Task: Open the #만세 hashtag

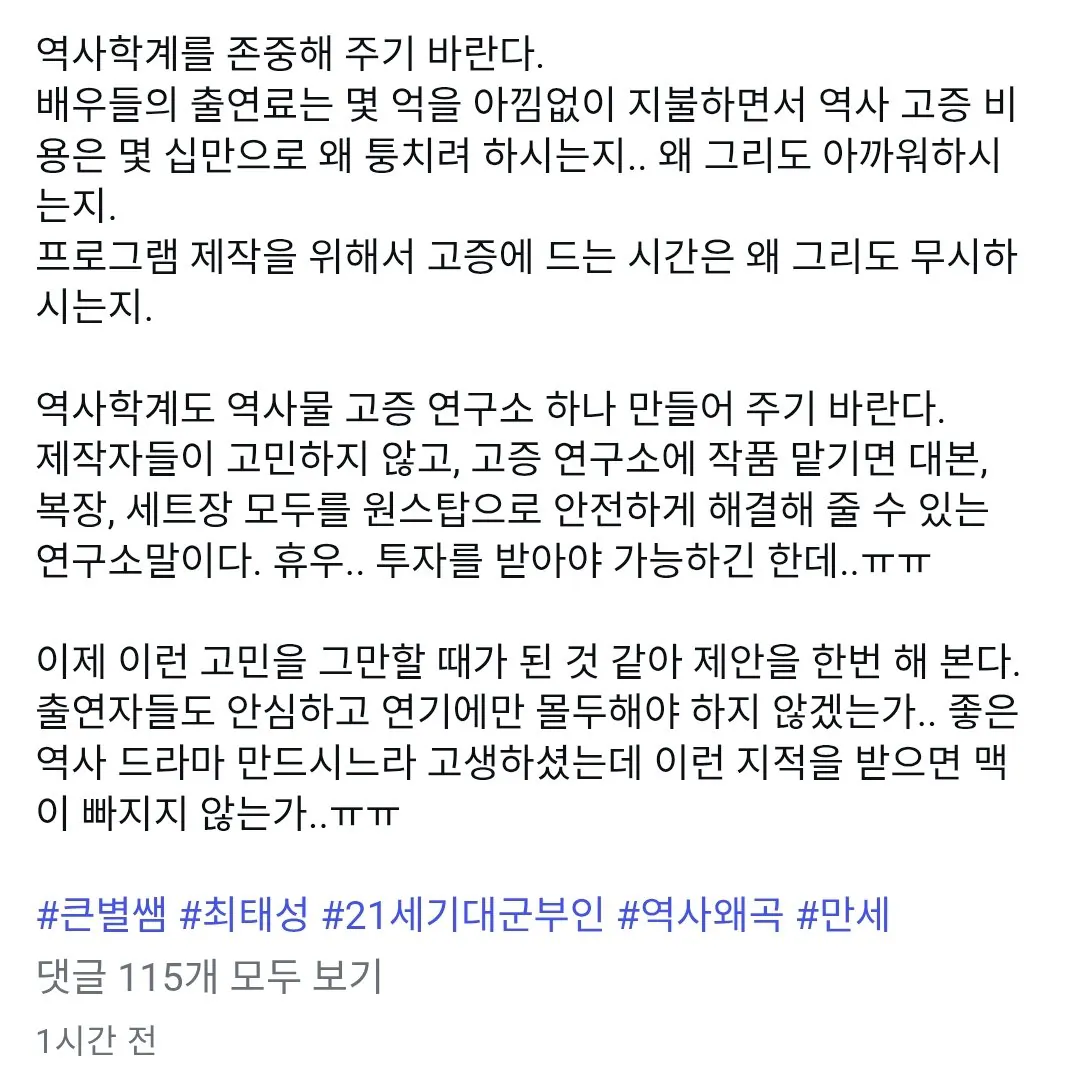Action: point(843,914)
